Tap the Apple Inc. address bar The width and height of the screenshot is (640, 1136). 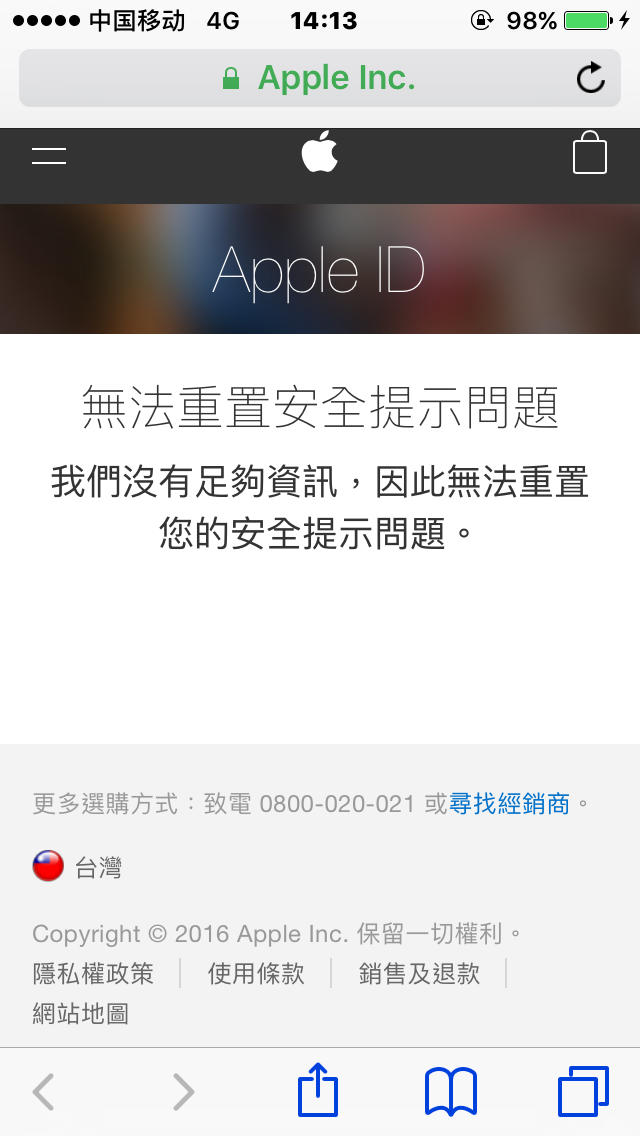click(x=320, y=78)
